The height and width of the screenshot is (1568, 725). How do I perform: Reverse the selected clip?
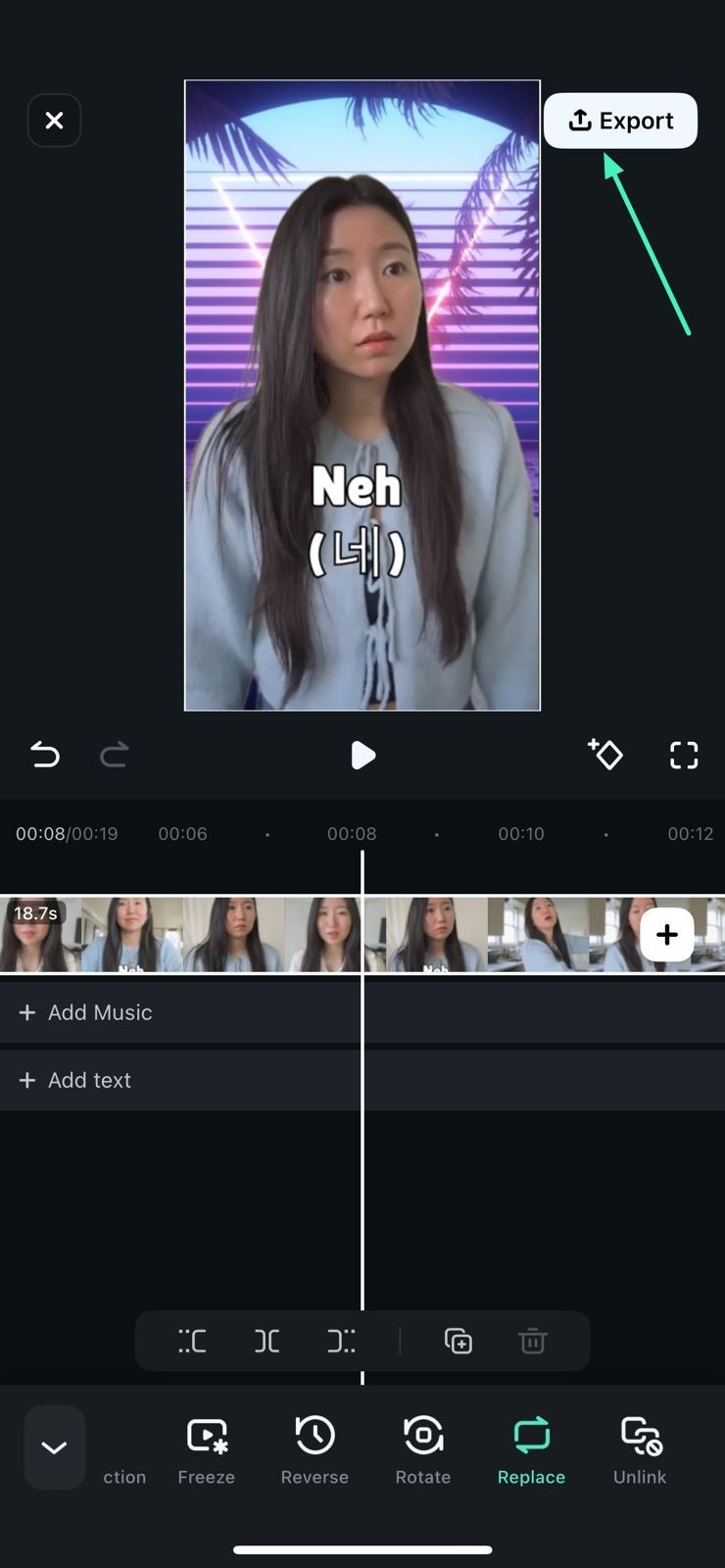314,1450
